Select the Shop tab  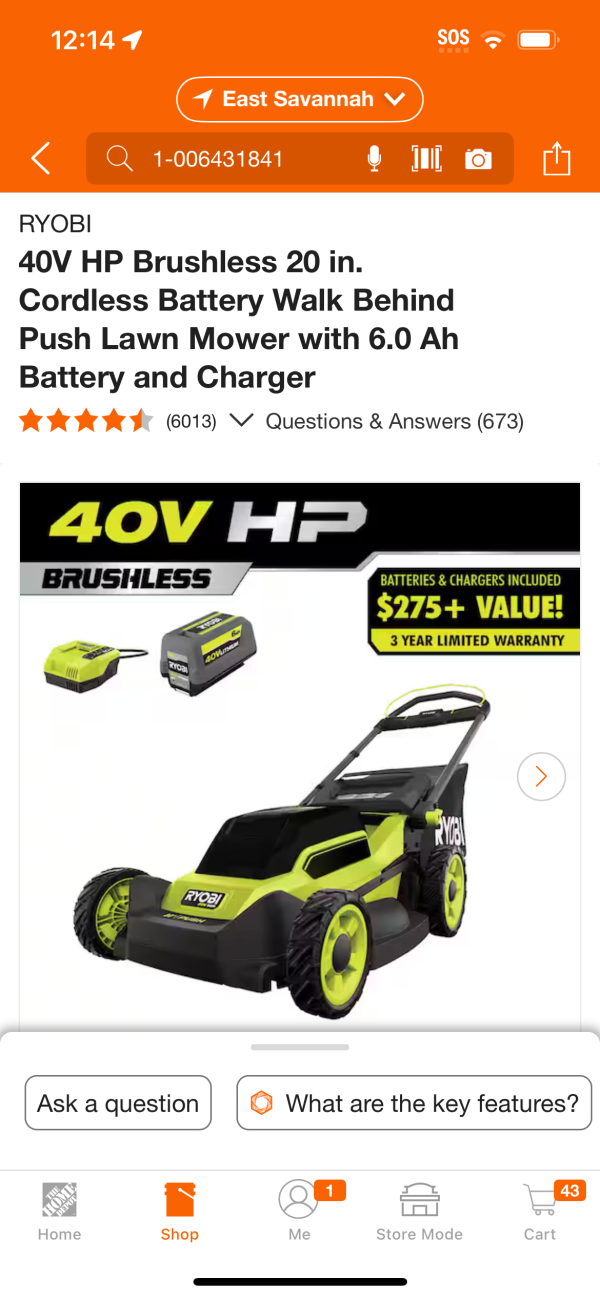click(x=180, y=1210)
